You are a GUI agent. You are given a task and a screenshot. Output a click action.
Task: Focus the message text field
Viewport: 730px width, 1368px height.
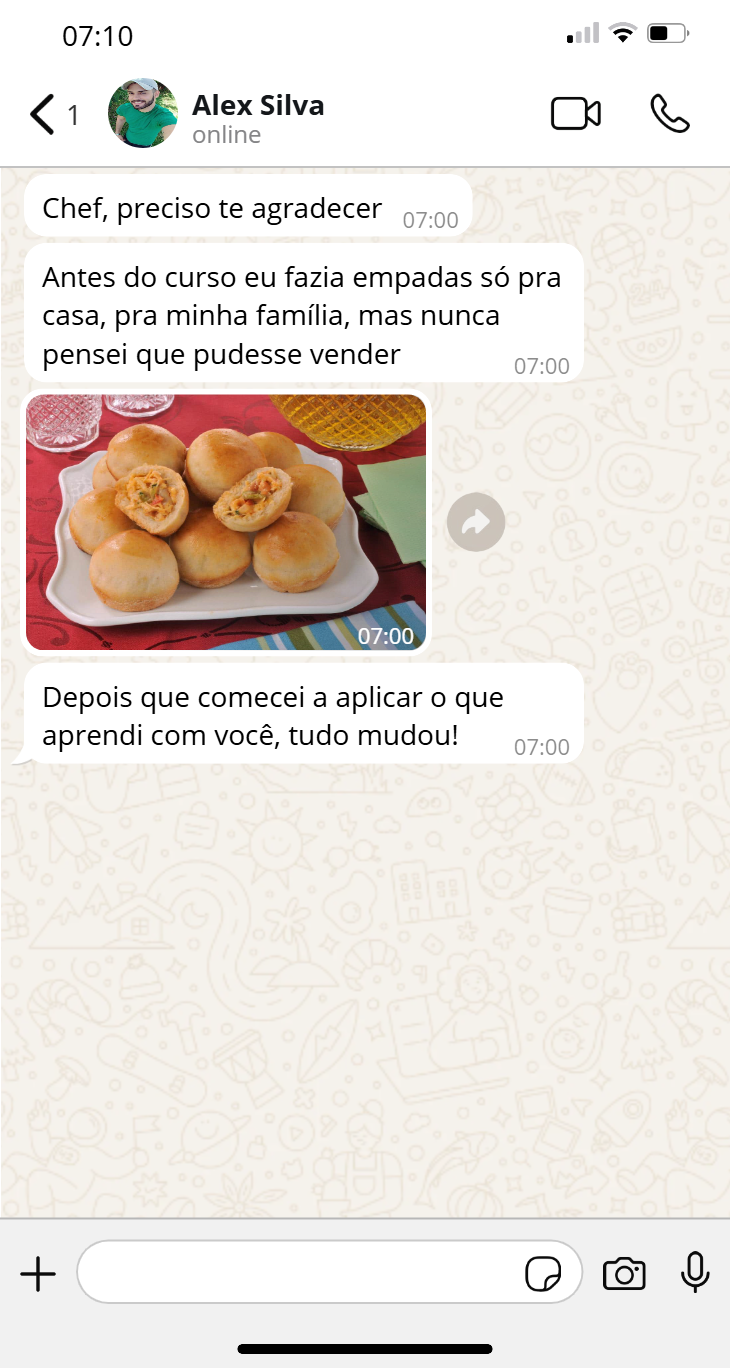pyautogui.click(x=300, y=1273)
